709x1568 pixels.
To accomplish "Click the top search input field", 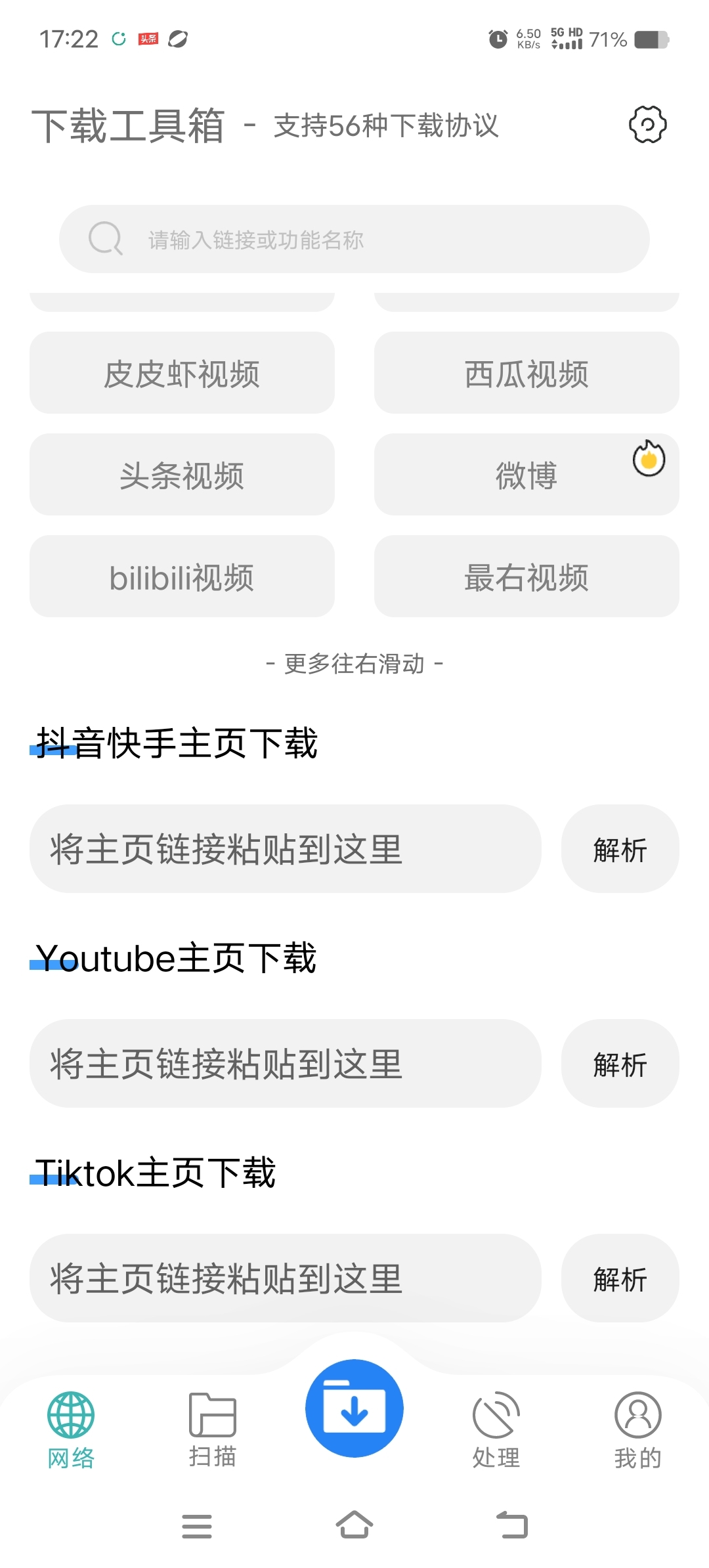I will click(354, 238).
